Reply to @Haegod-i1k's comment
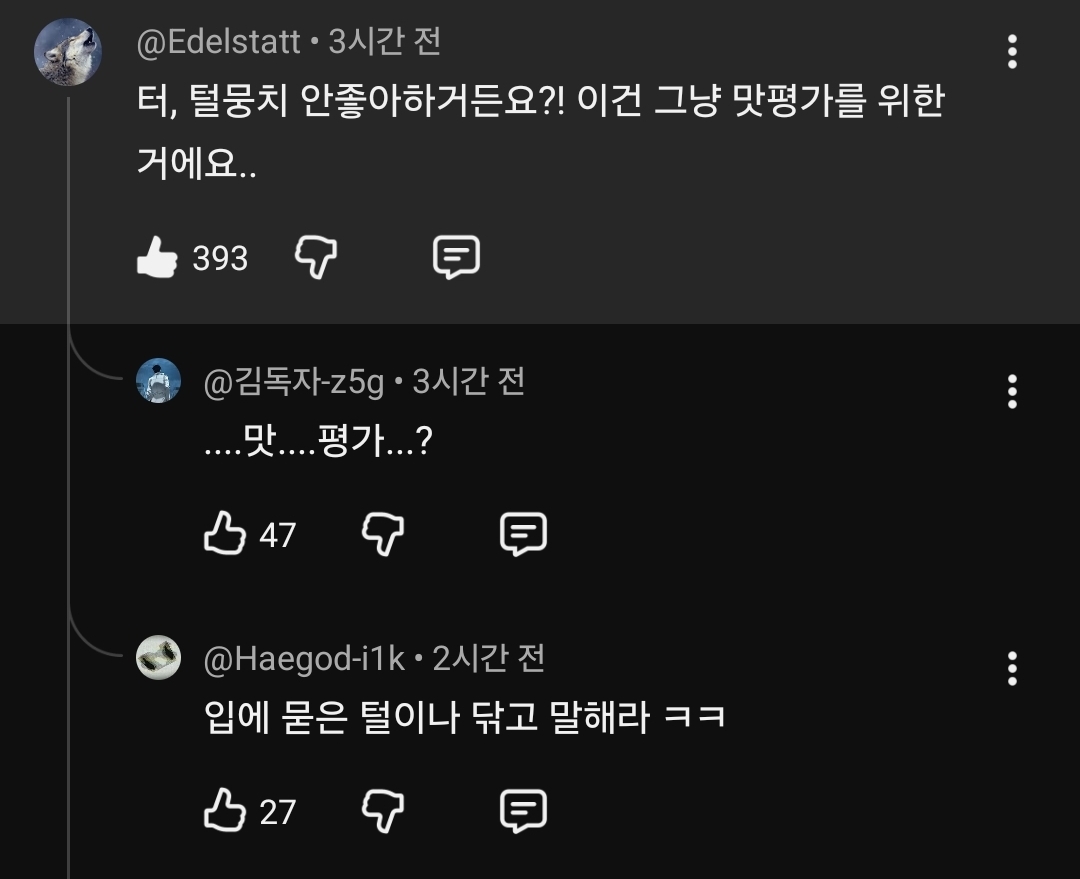 [522, 810]
